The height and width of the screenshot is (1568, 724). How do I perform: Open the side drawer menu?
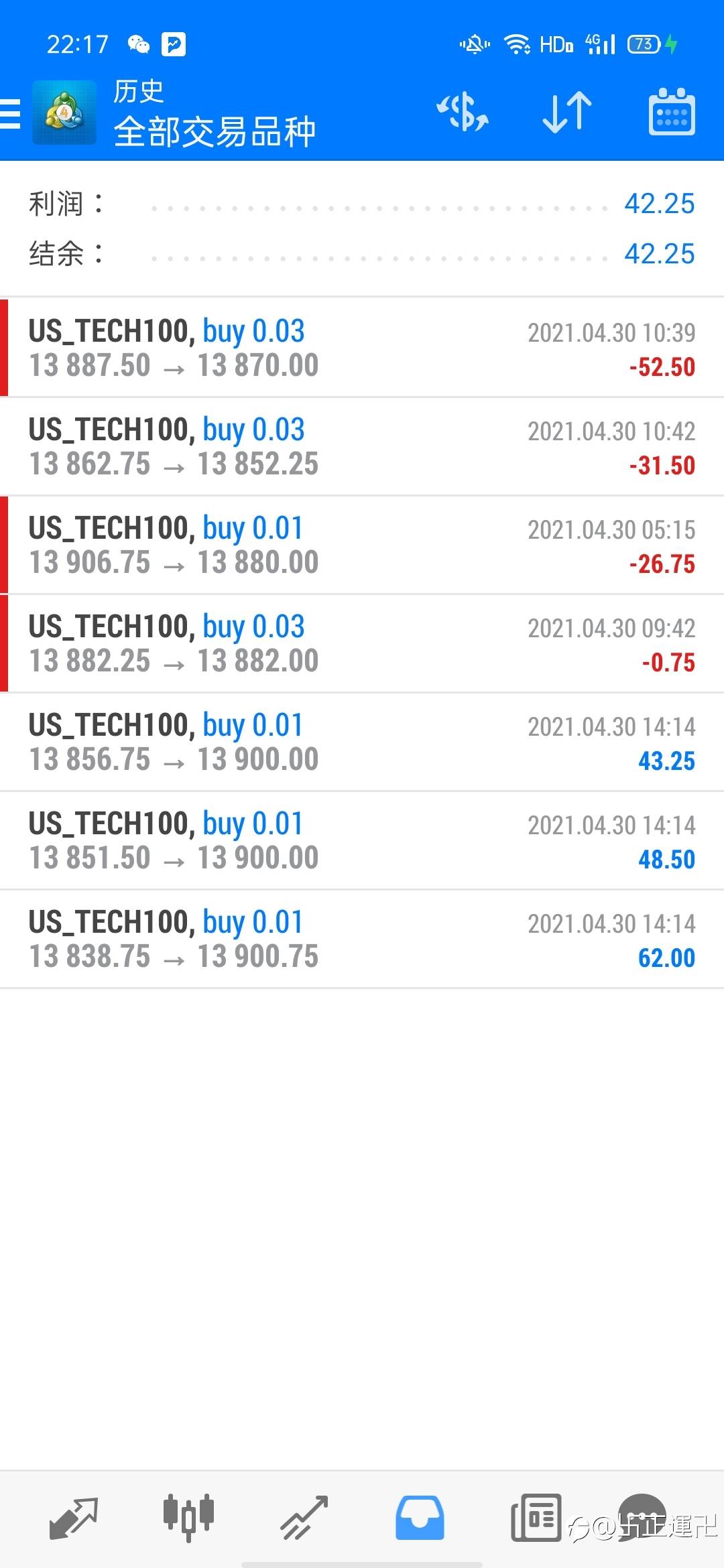tap(11, 113)
